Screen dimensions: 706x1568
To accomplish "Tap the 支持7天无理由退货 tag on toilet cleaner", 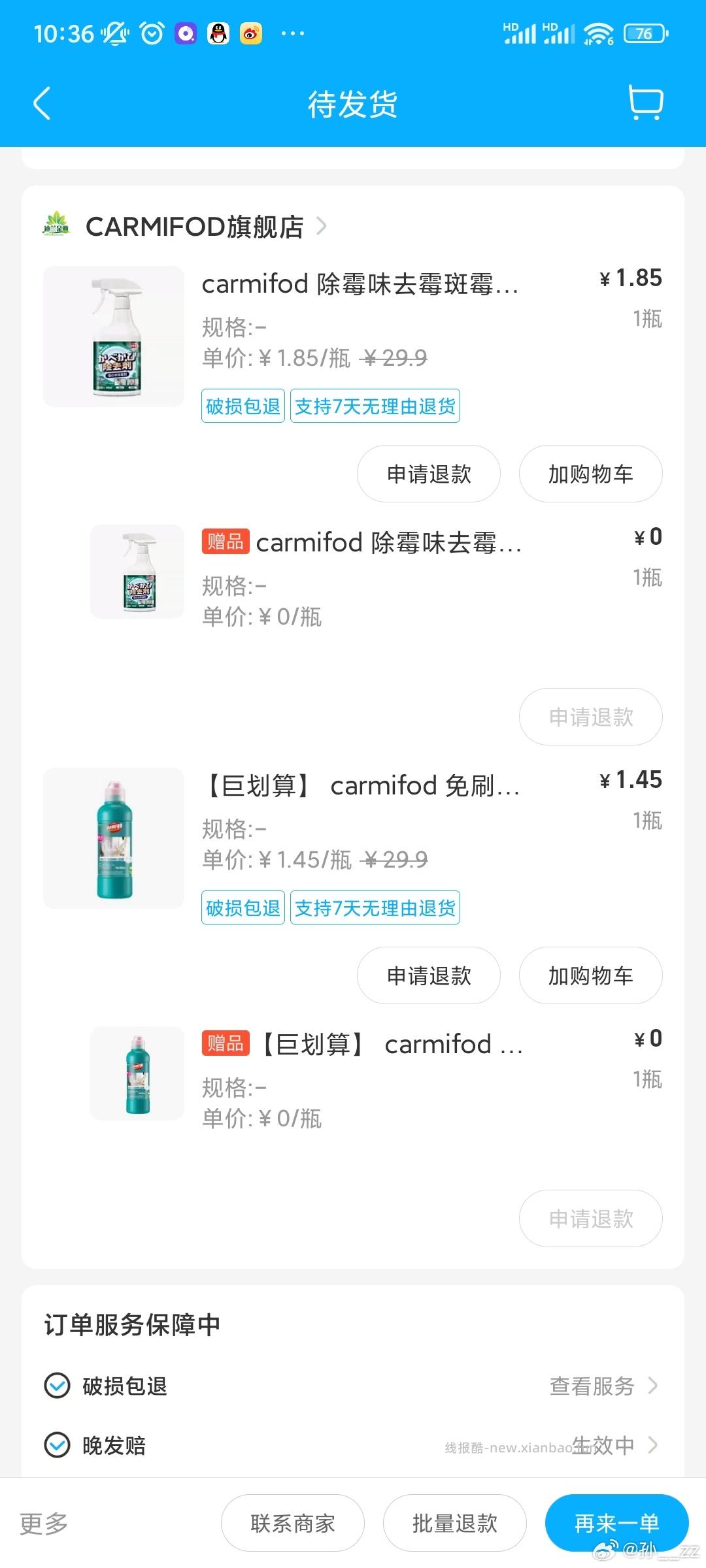I will pyautogui.click(x=375, y=907).
